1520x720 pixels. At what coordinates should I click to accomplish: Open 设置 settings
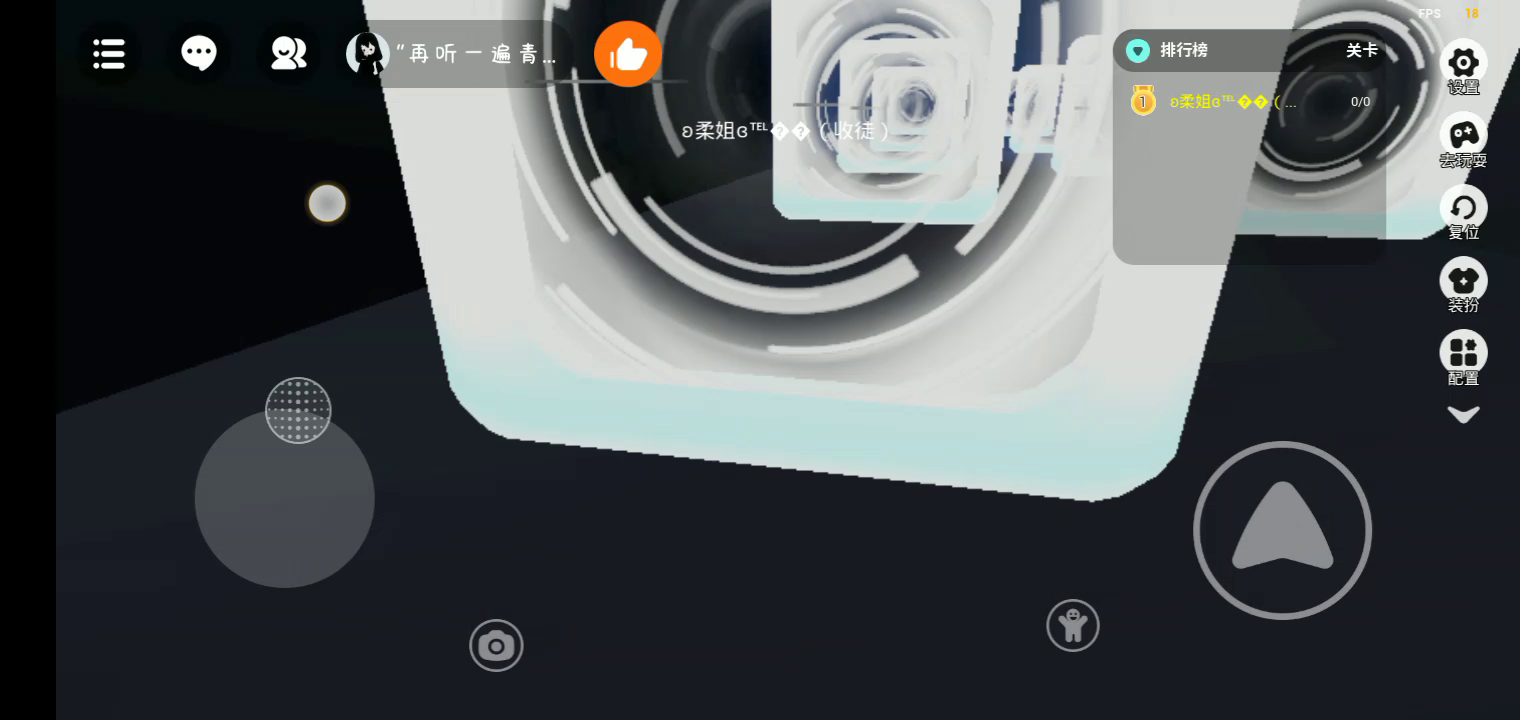[1463, 64]
